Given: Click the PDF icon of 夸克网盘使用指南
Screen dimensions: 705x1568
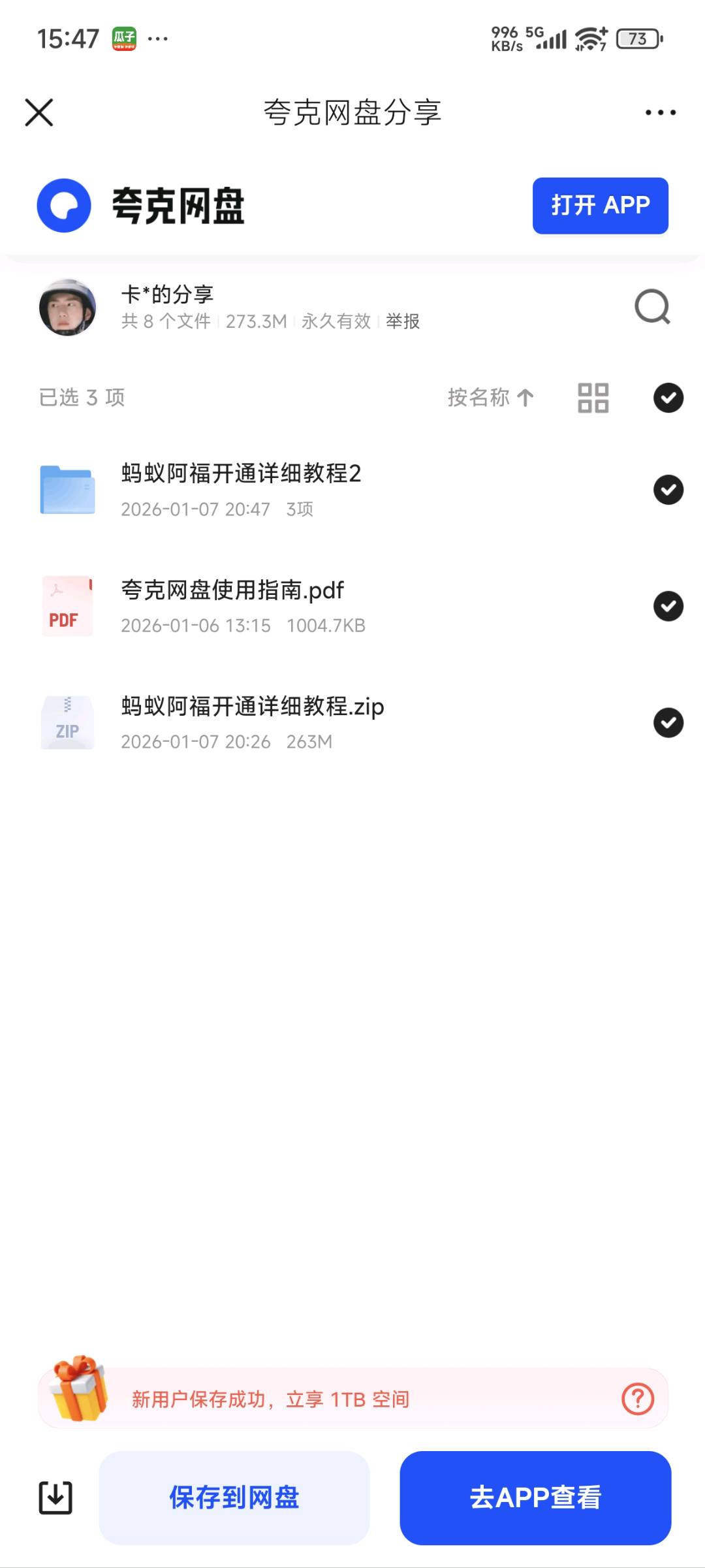Looking at the screenshot, I should click(67, 606).
